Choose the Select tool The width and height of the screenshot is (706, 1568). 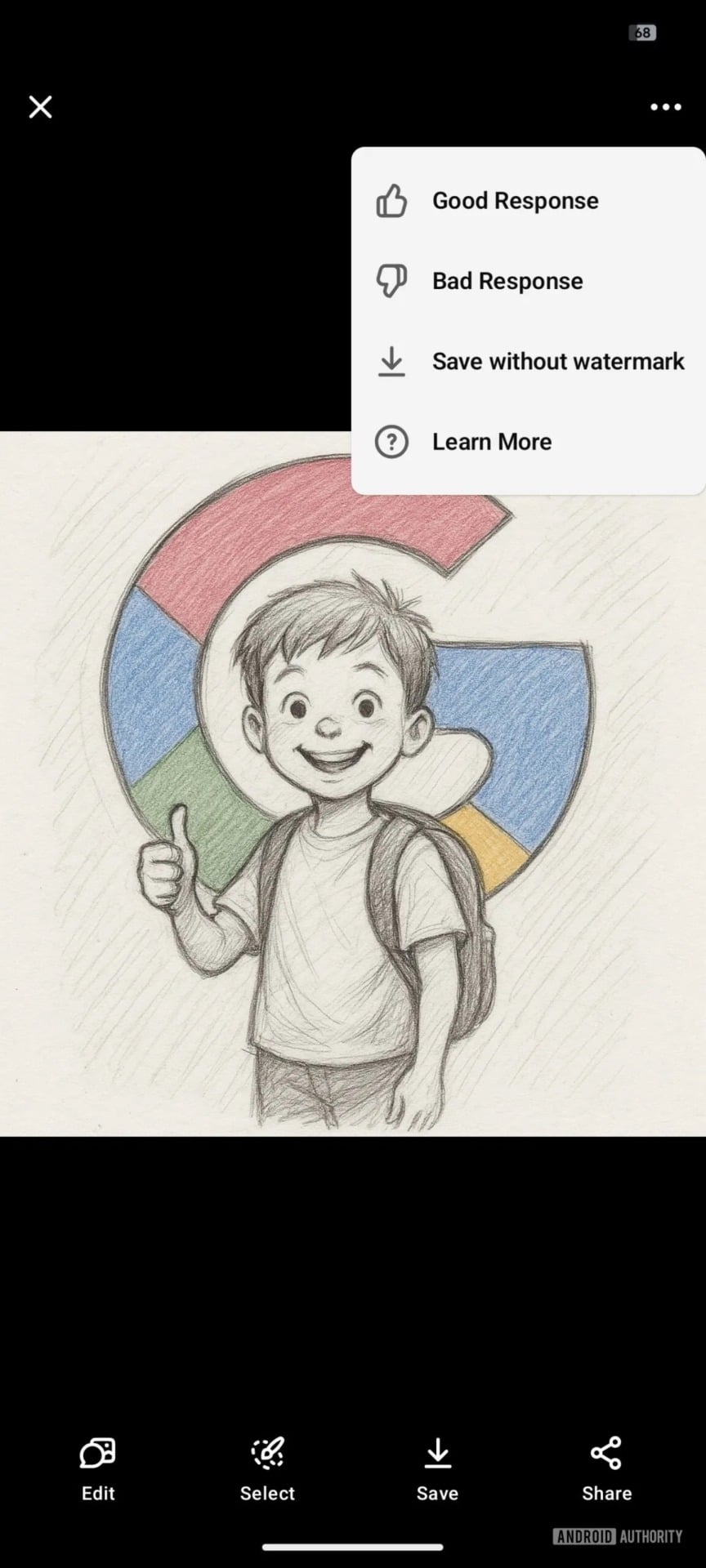[267, 1468]
